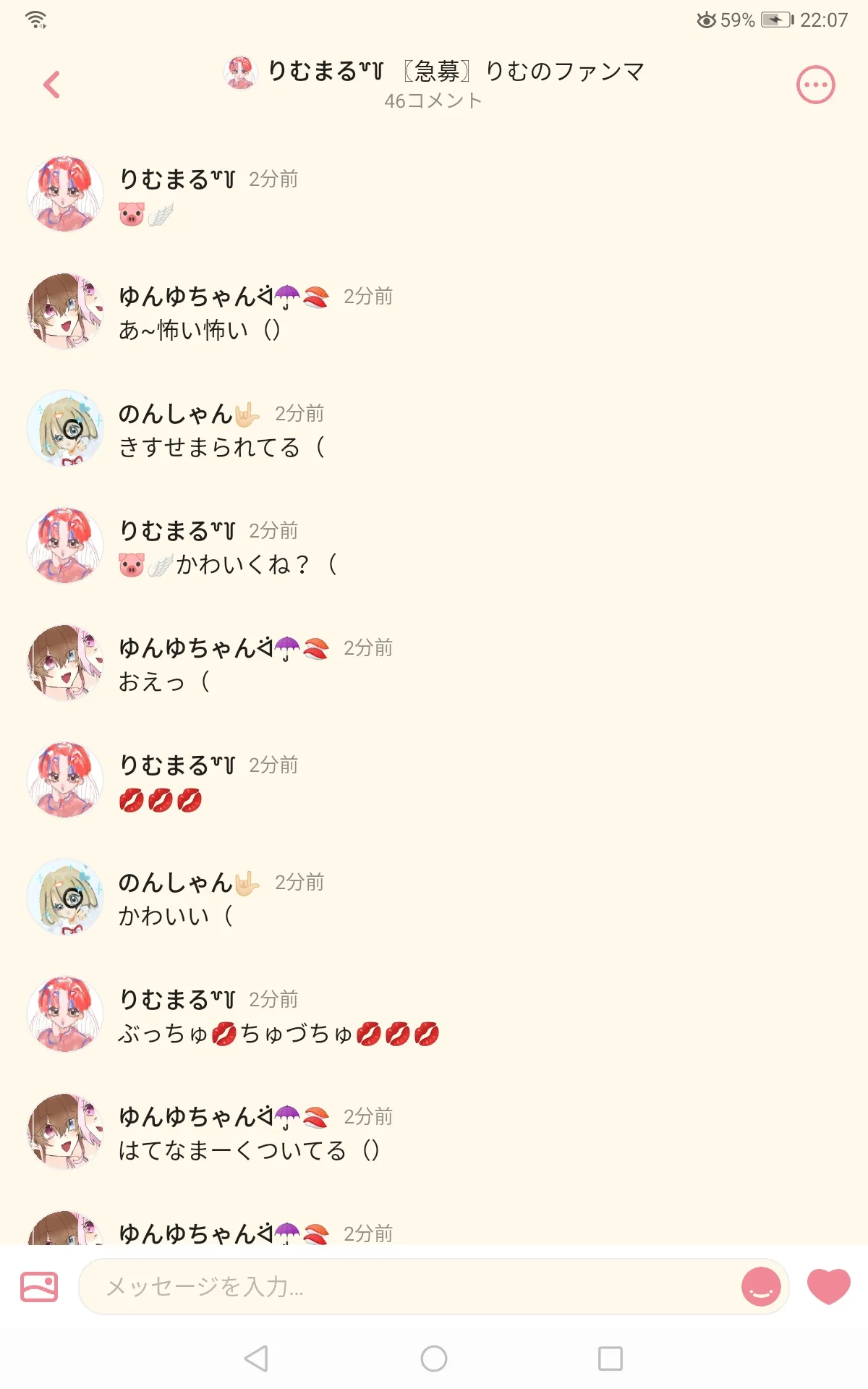Send a heart reaction
The width and height of the screenshot is (868, 1389).
pos(828,1287)
